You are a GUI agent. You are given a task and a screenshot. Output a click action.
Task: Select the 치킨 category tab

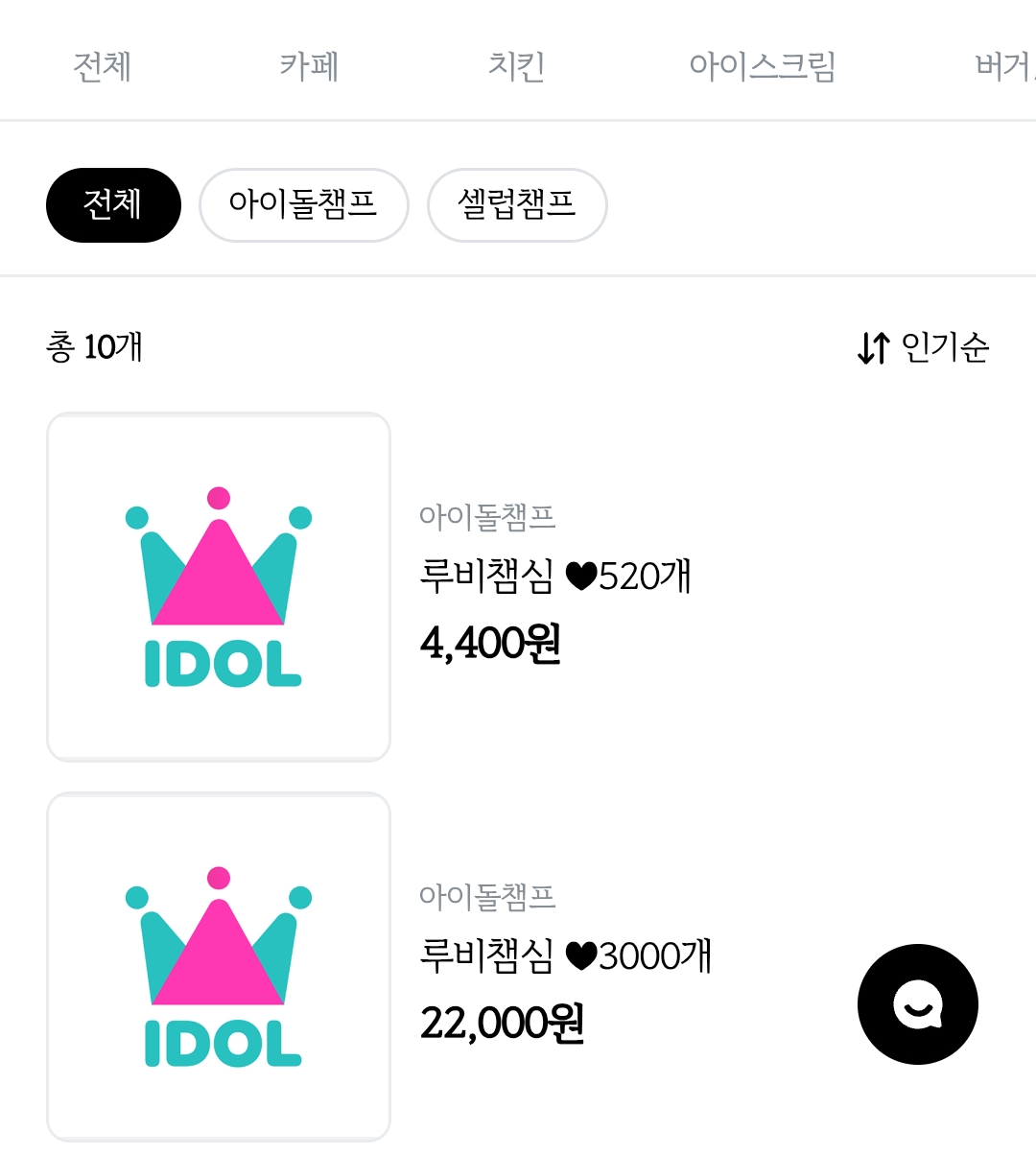click(x=516, y=66)
